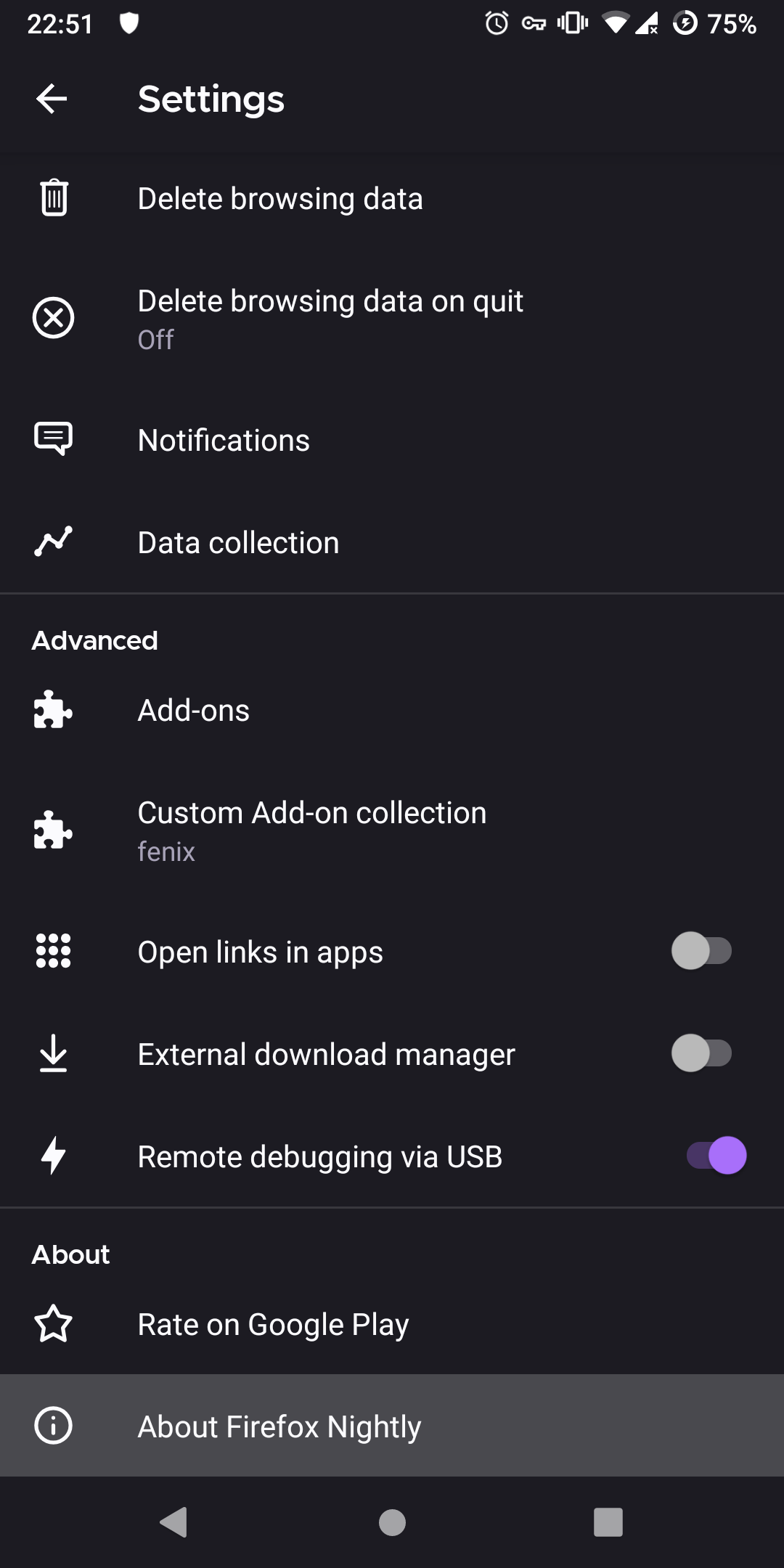Viewport: 784px width, 1568px height.
Task: Click the Data collection graph icon
Action: (x=52, y=541)
